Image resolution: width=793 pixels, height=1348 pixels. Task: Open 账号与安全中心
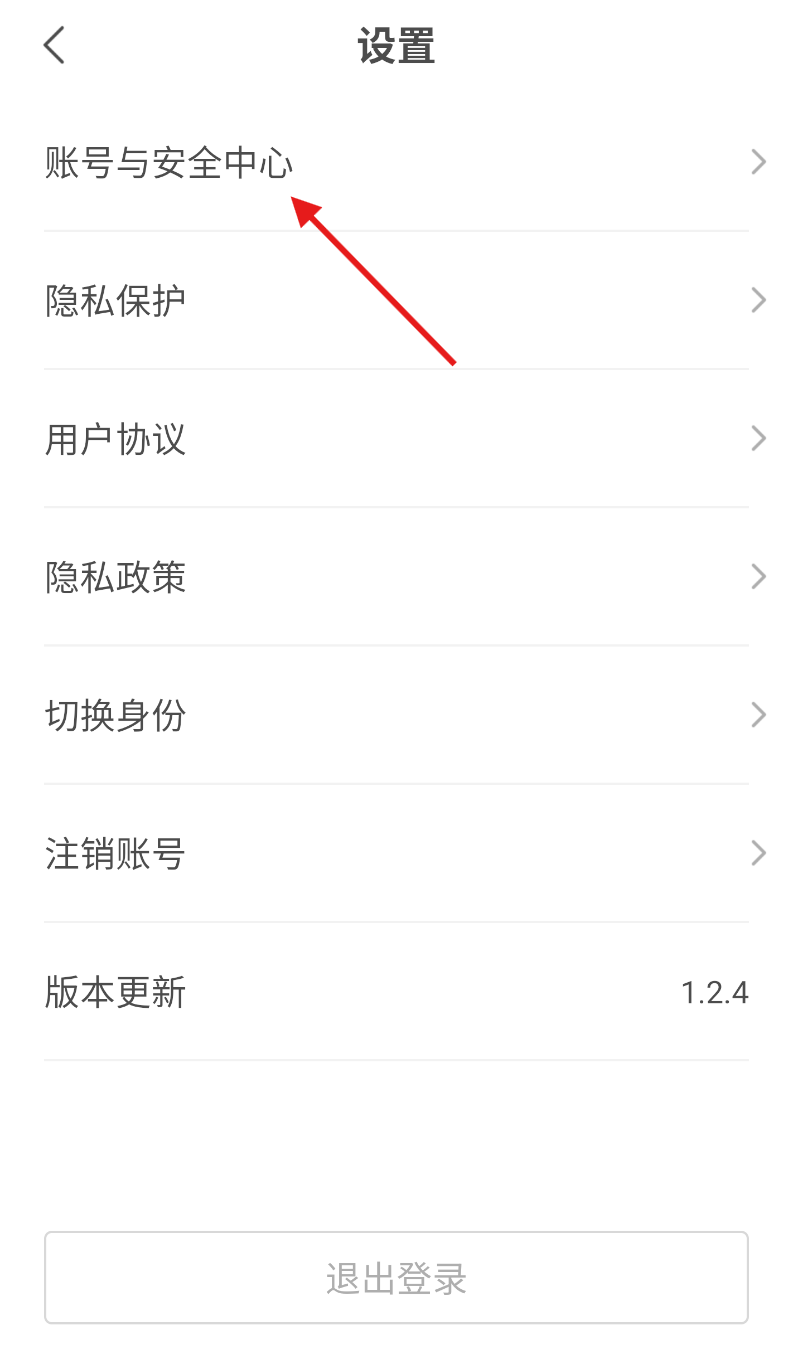click(x=396, y=162)
